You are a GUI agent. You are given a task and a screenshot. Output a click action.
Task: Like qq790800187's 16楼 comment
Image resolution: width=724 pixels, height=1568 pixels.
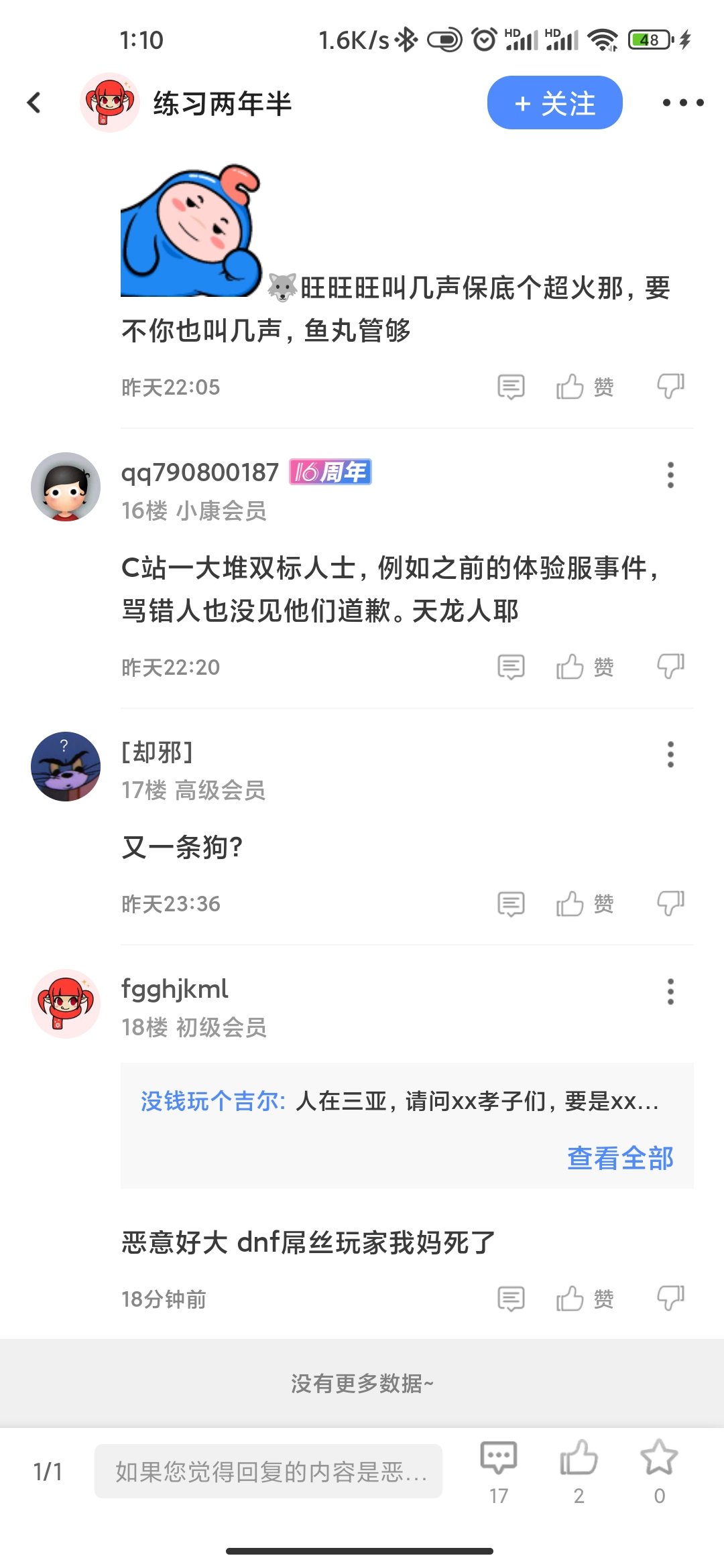(x=585, y=667)
